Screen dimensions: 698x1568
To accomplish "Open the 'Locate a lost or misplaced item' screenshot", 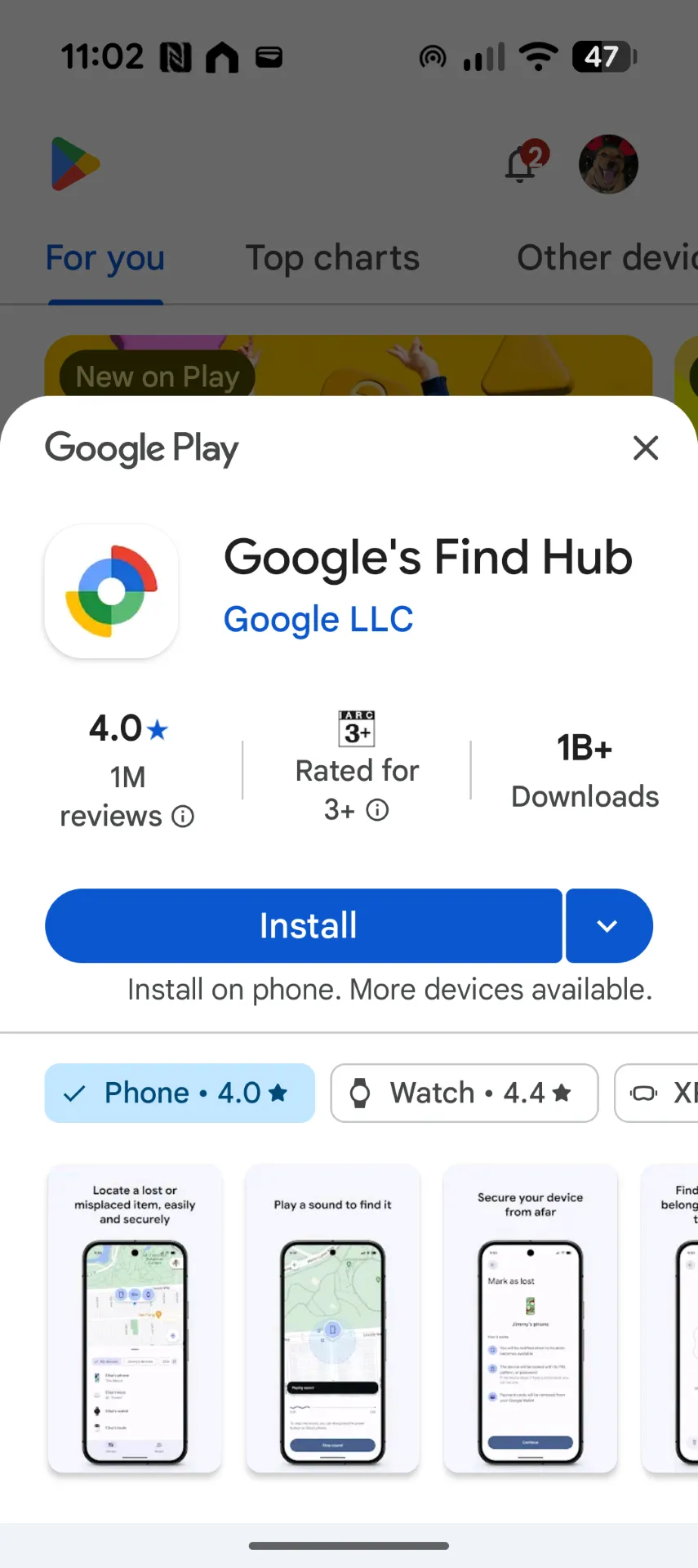I will tap(135, 1318).
